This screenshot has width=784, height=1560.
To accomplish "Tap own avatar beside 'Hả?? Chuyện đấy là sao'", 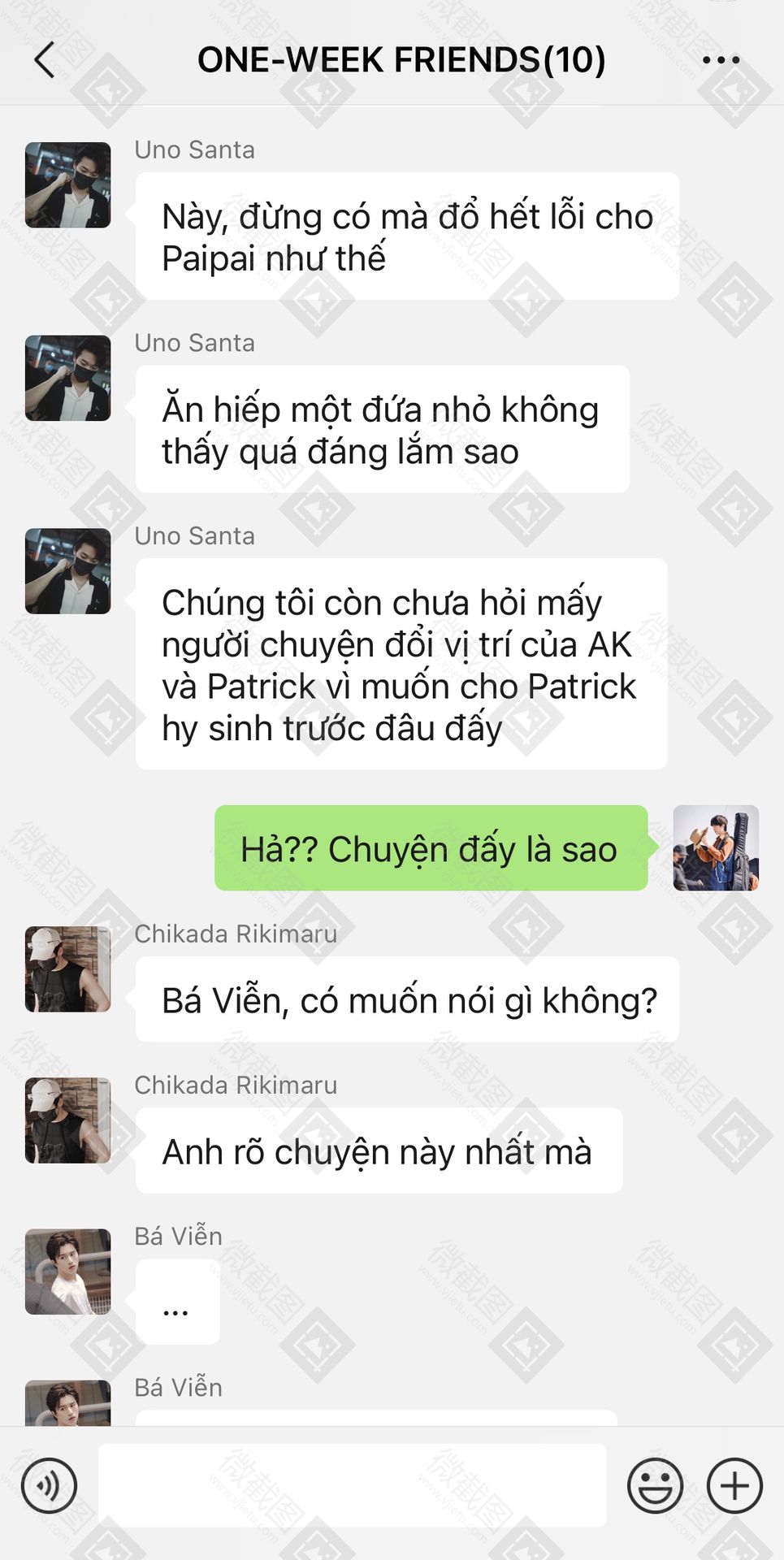I will (x=716, y=848).
